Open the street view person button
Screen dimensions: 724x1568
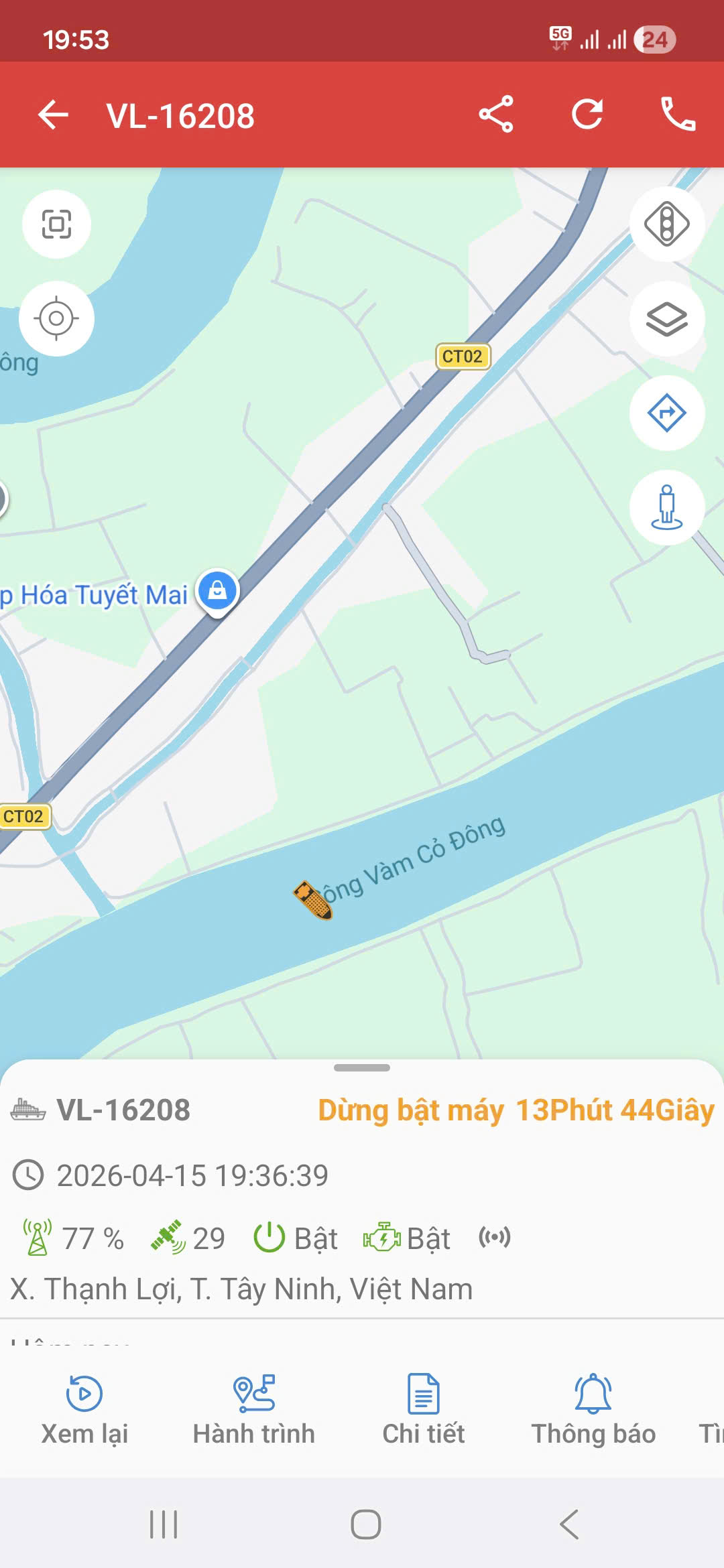[x=666, y=507]
